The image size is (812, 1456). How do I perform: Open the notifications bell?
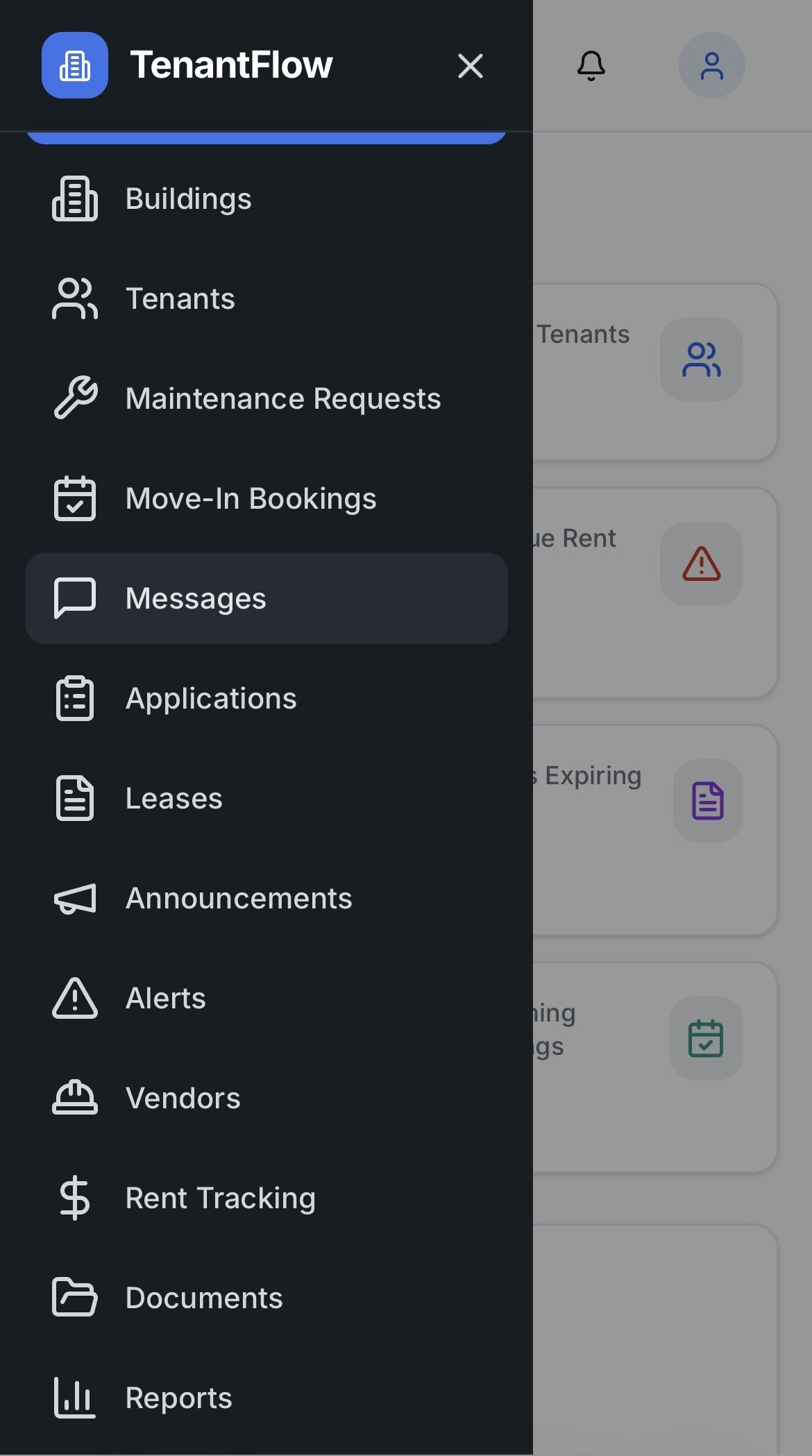point(591,66)
